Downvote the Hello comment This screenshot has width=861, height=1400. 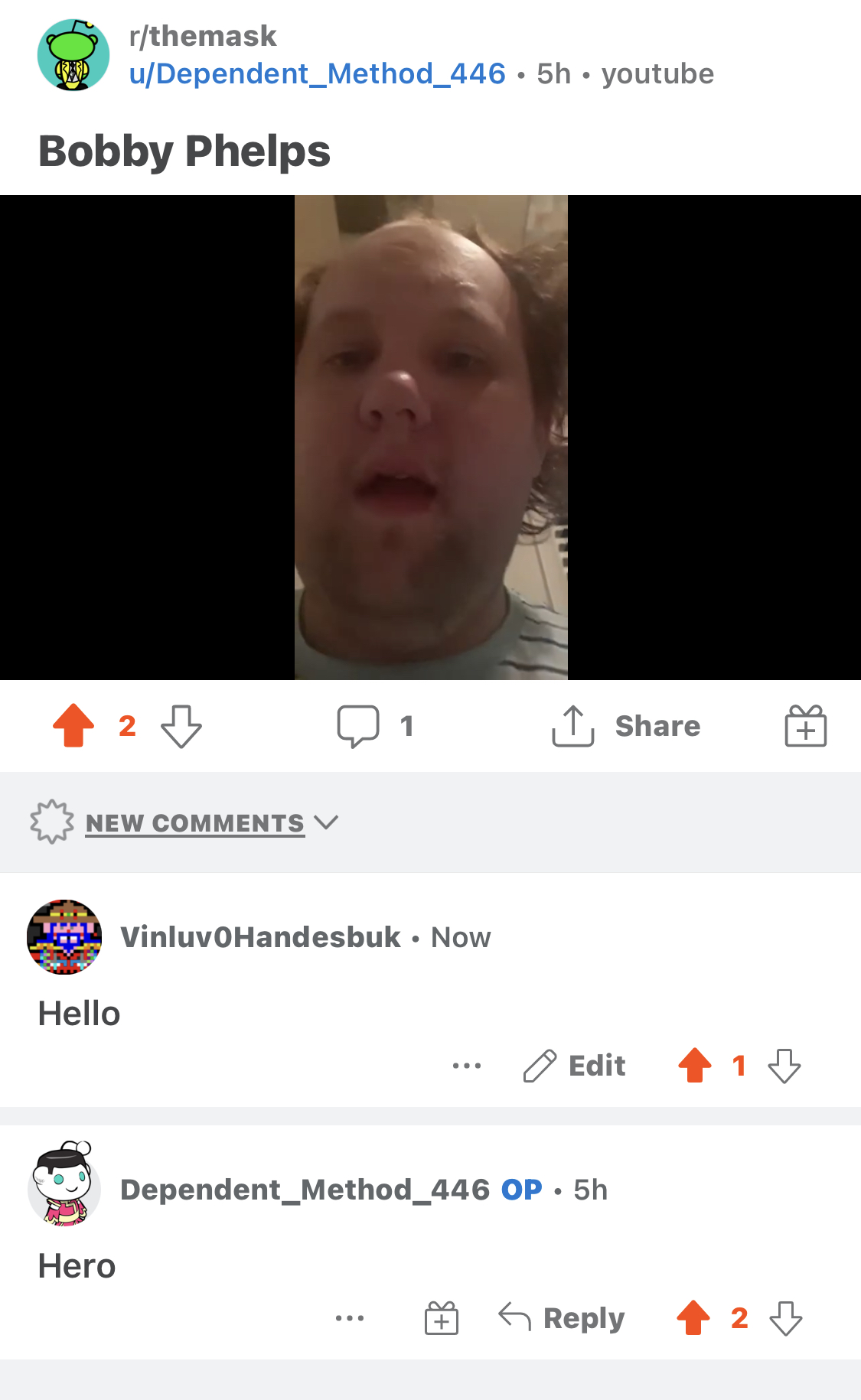pos(784,1066)
